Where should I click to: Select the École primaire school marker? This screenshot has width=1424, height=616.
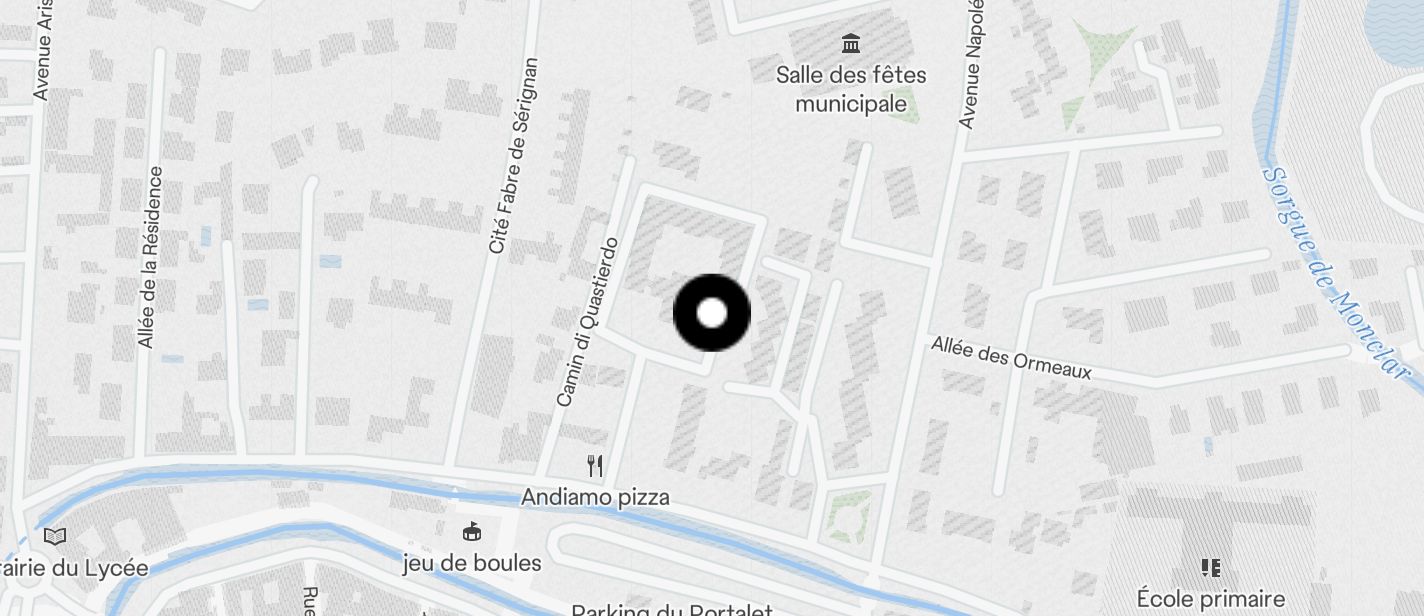click(1210, 568)
